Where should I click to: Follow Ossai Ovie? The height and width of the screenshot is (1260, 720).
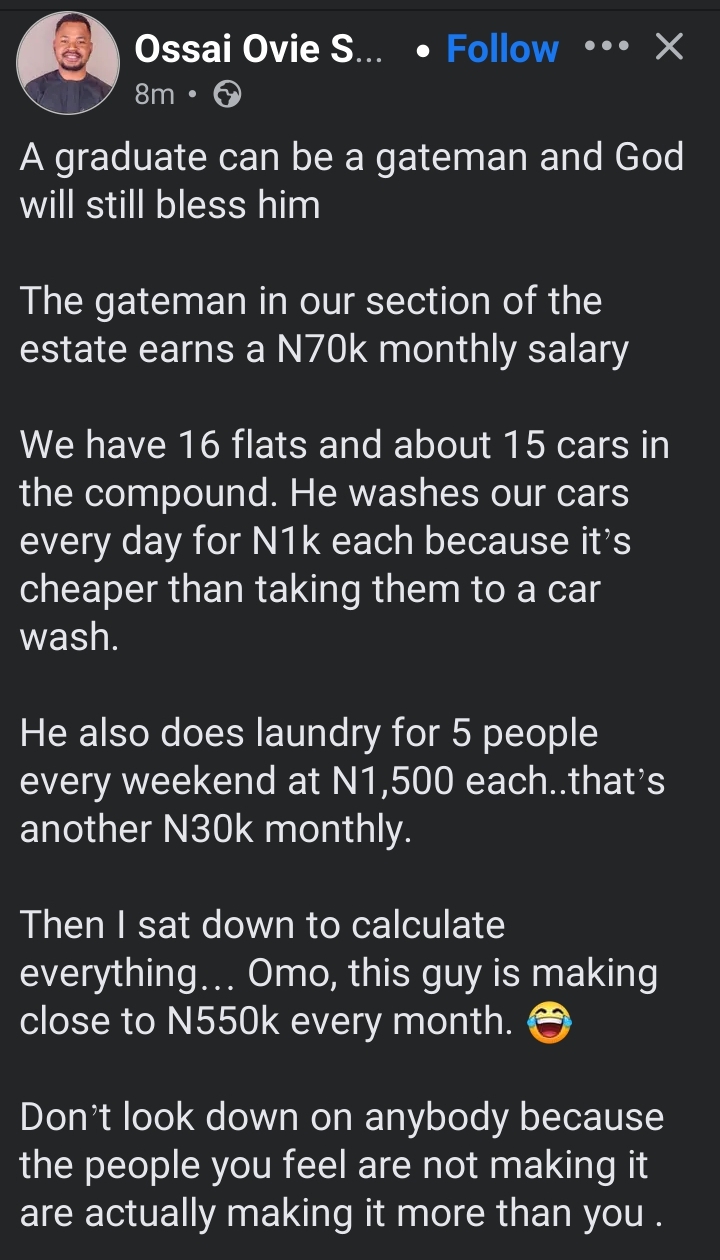[x=502, y=49]
